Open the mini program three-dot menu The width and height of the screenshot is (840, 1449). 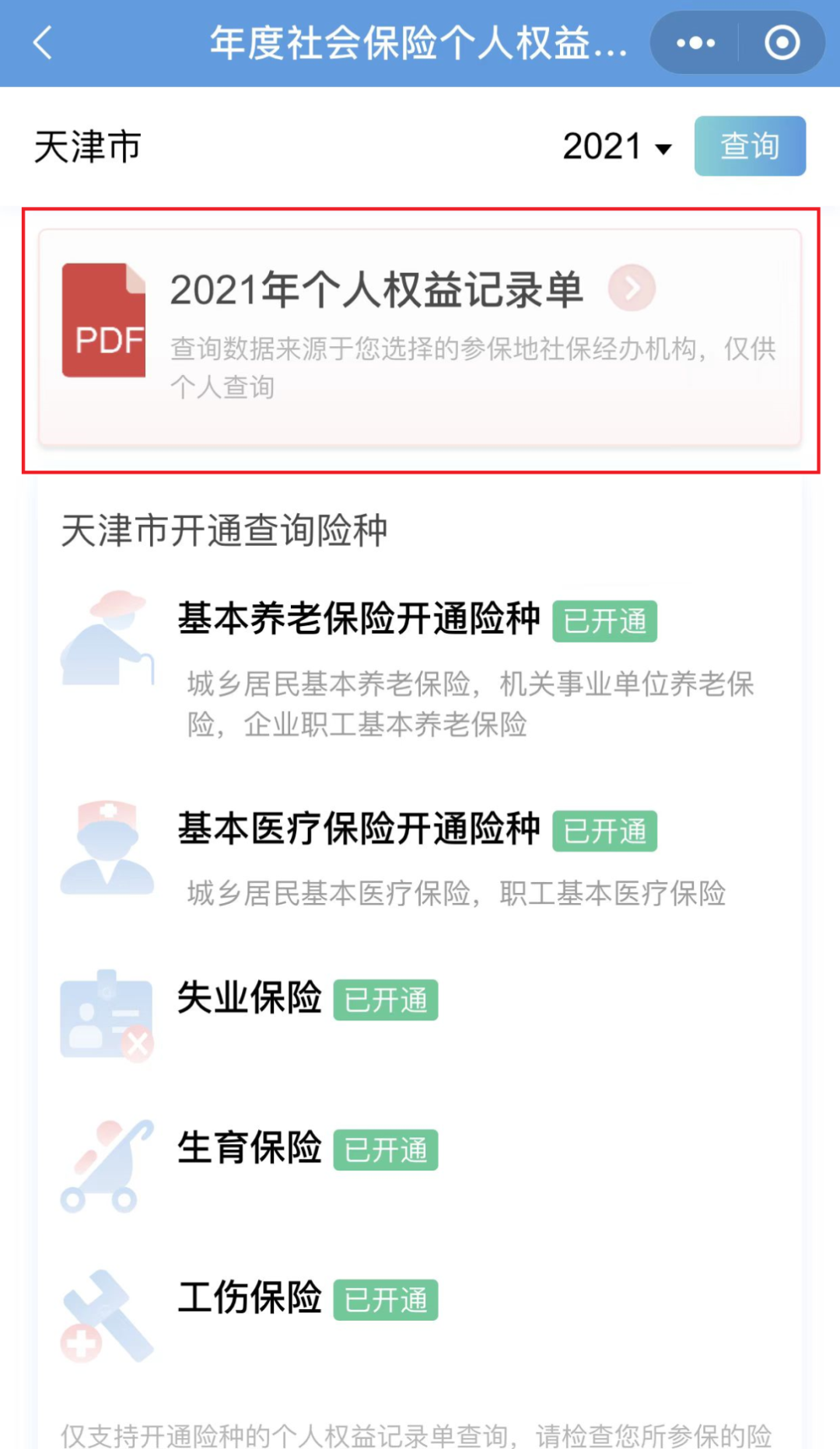click(x=695, y=43)
